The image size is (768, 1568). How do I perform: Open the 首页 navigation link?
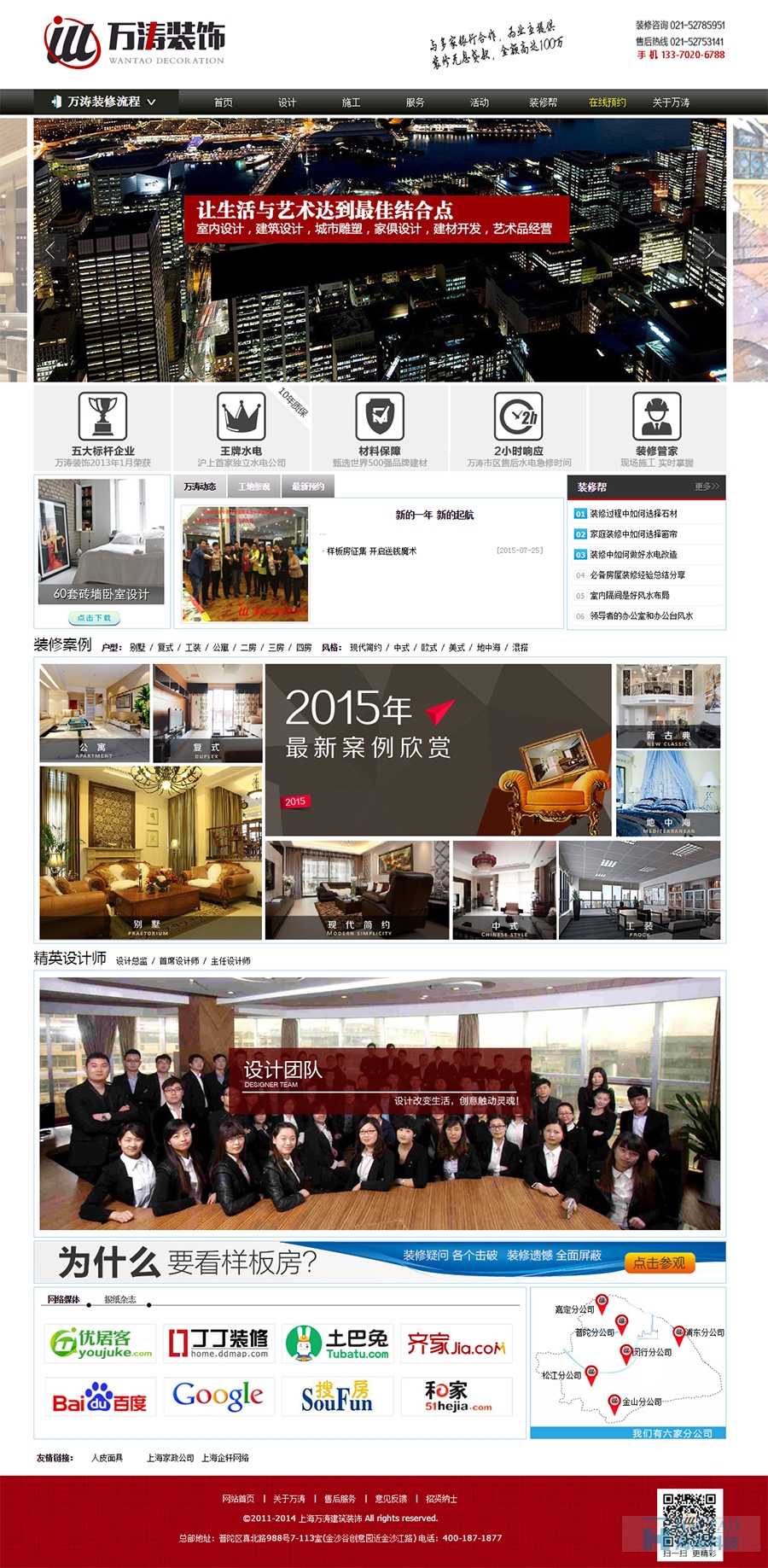[x=224, y=102]
